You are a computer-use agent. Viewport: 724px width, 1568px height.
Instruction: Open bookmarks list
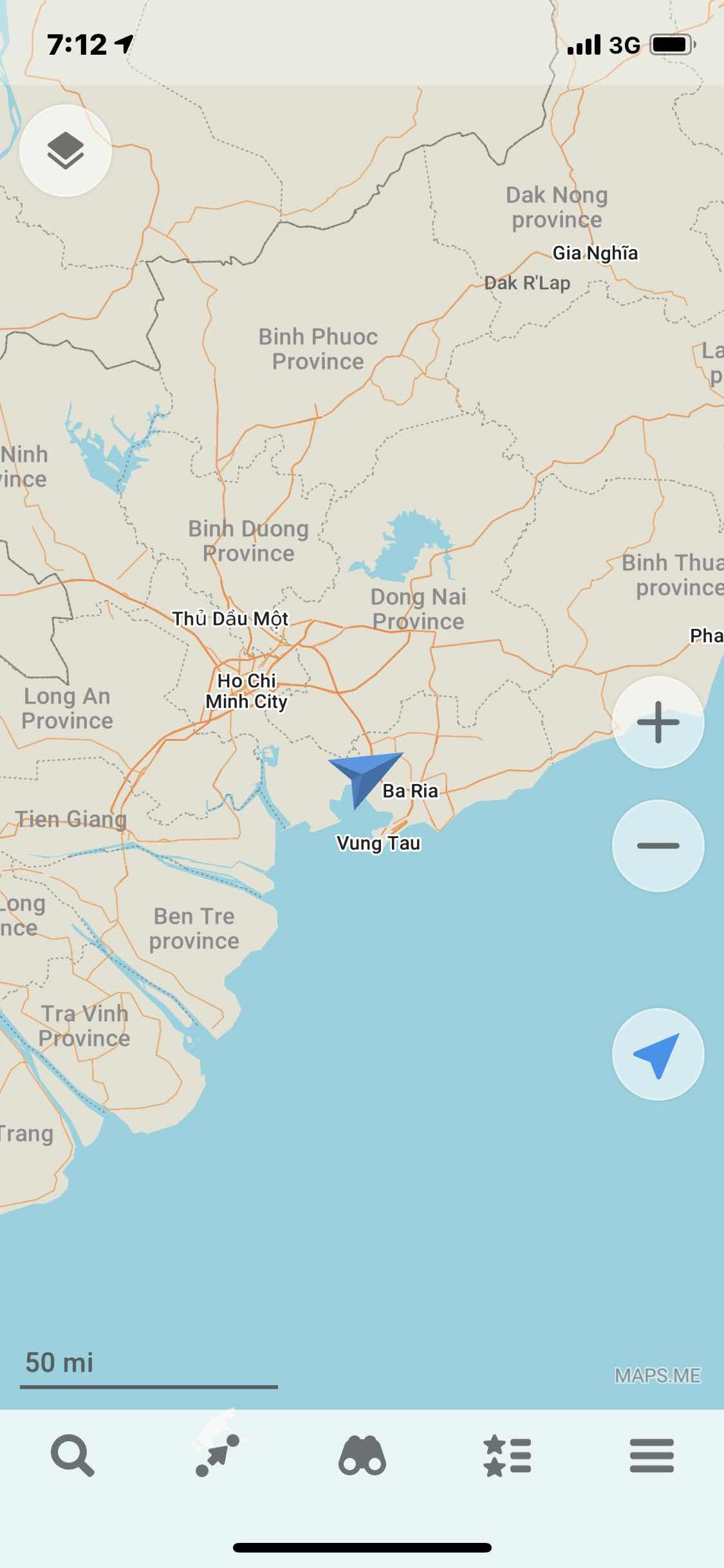click(507, 1456)
